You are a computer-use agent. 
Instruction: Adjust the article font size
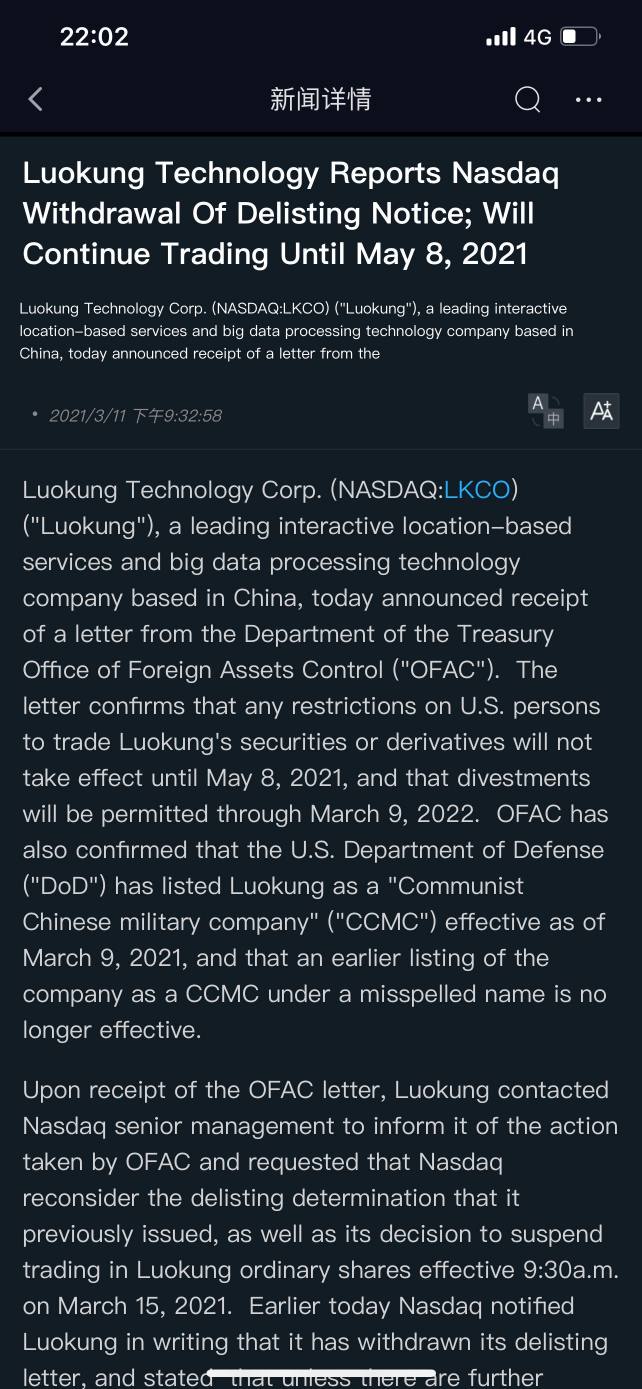[601, 411]
